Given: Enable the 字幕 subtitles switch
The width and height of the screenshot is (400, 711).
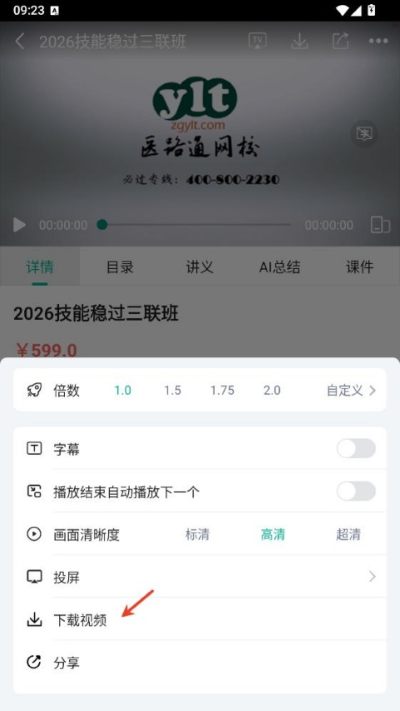Looking at the screenshot, I should [356, 448].
